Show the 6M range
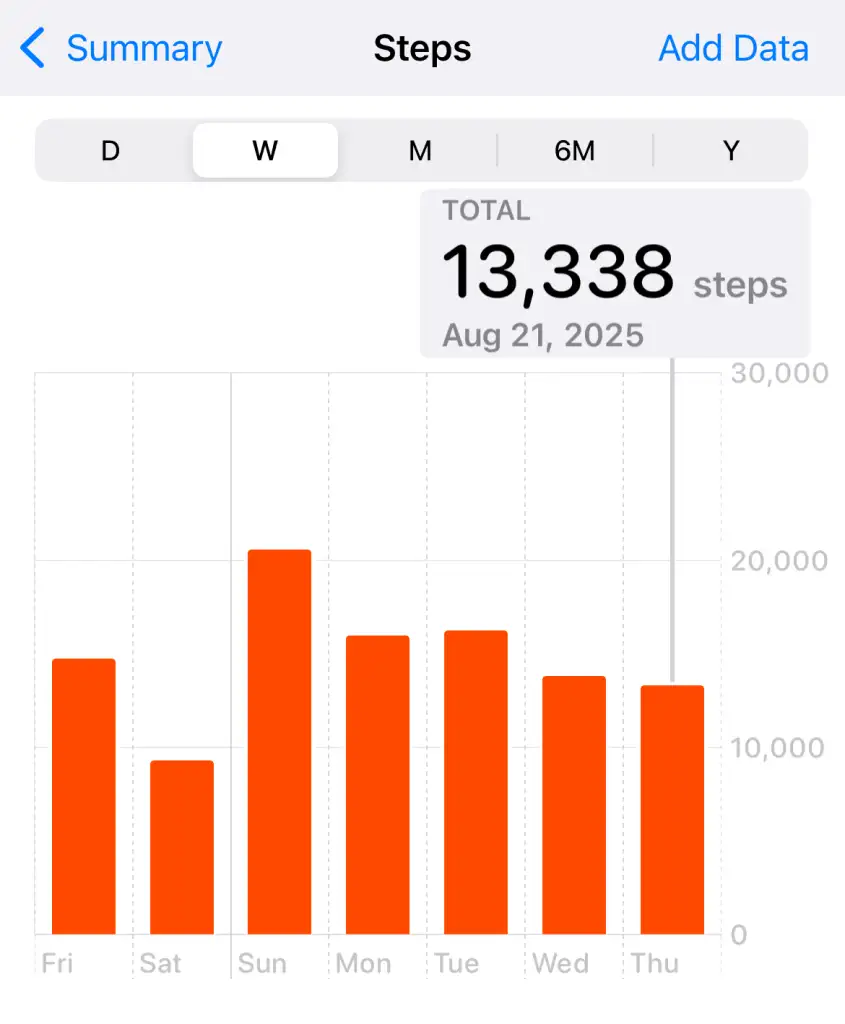This screenshot has height=1024, width=845. pos(575,151)
